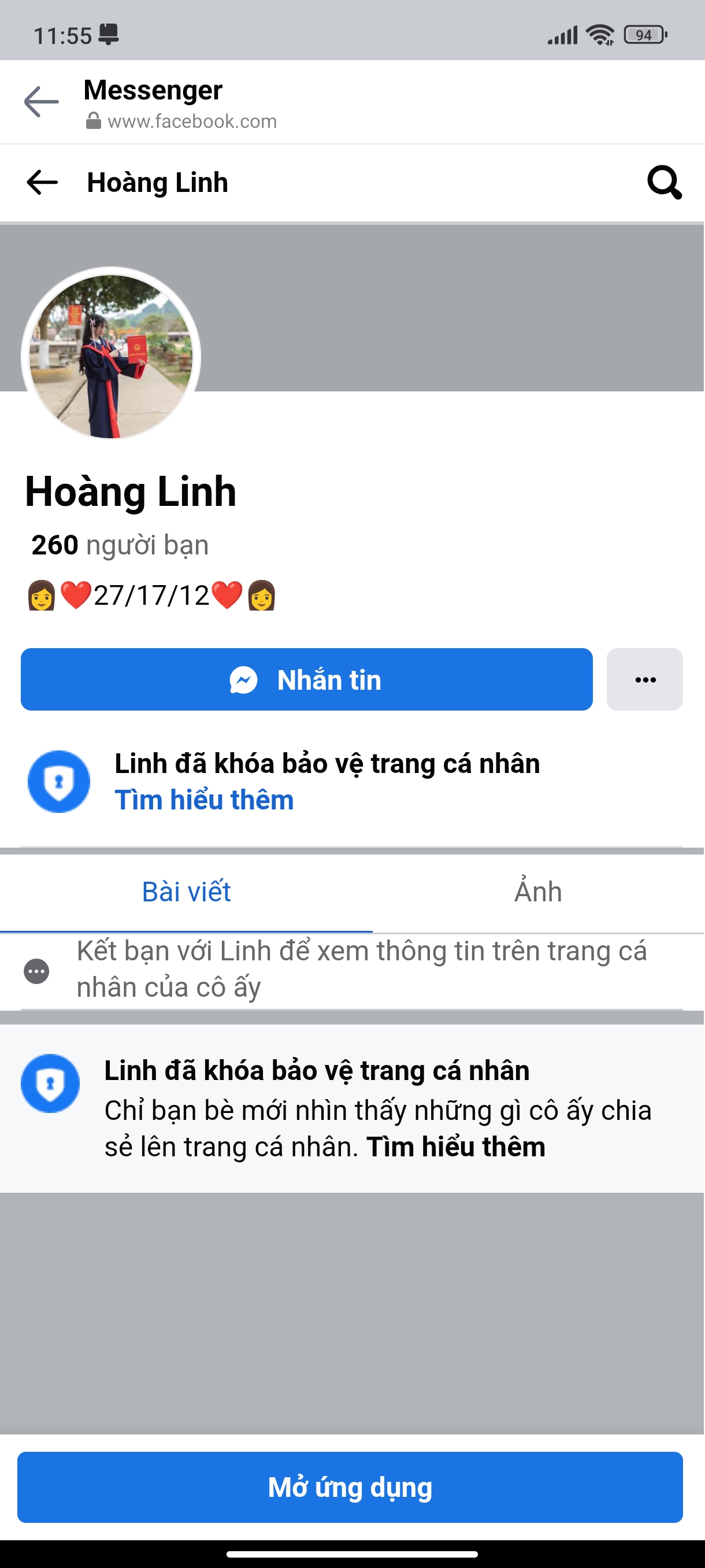
Task: Click the Messenger icon inside the Nhắn tin button
Action: 244,680
